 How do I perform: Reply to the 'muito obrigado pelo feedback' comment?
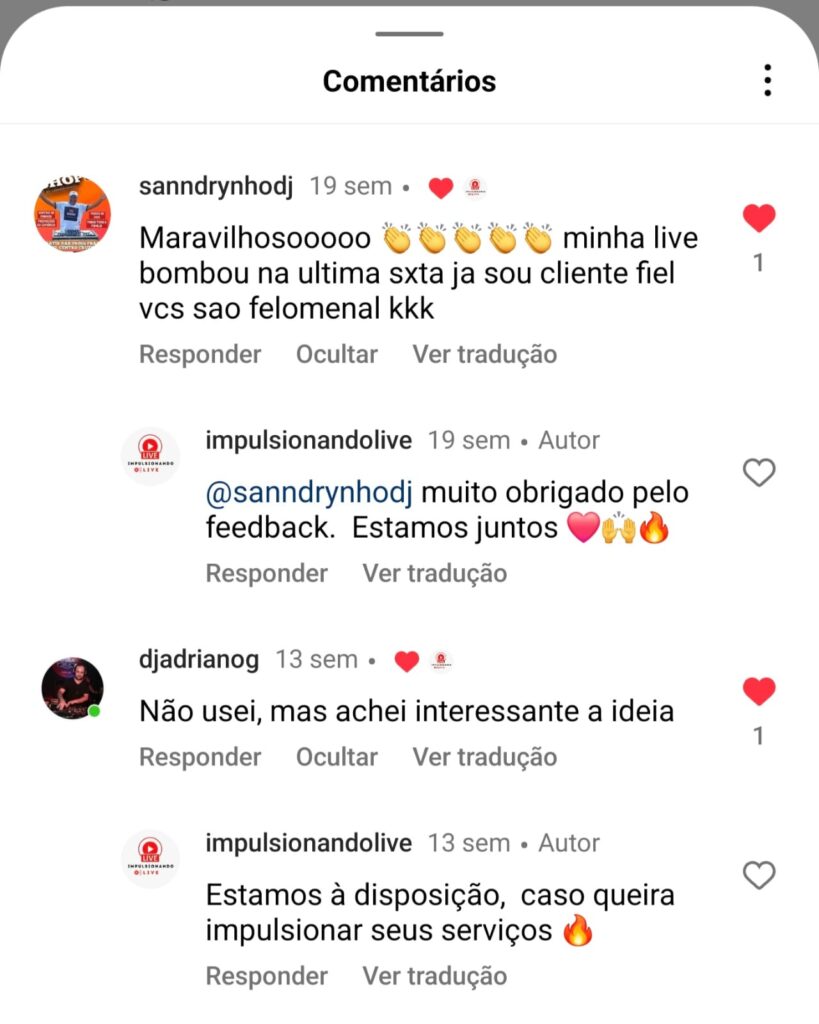(266, 573)
